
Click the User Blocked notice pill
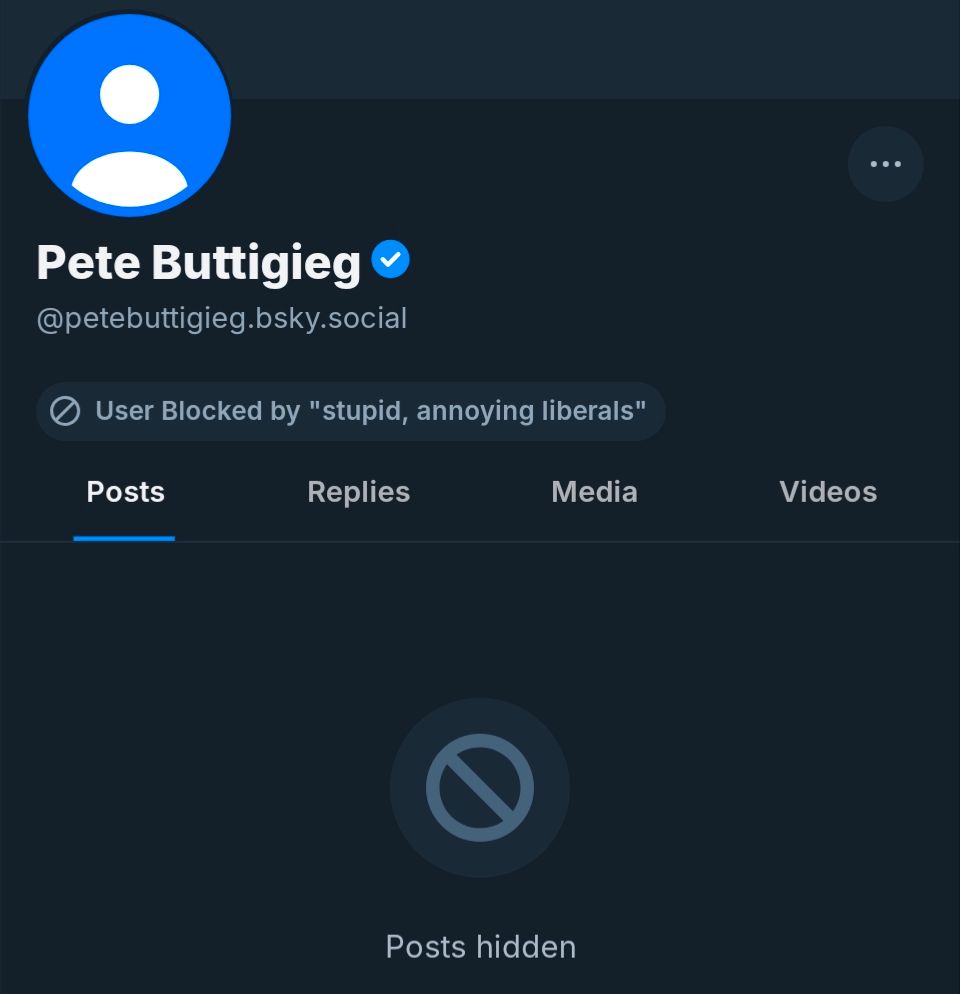point(351,411)
